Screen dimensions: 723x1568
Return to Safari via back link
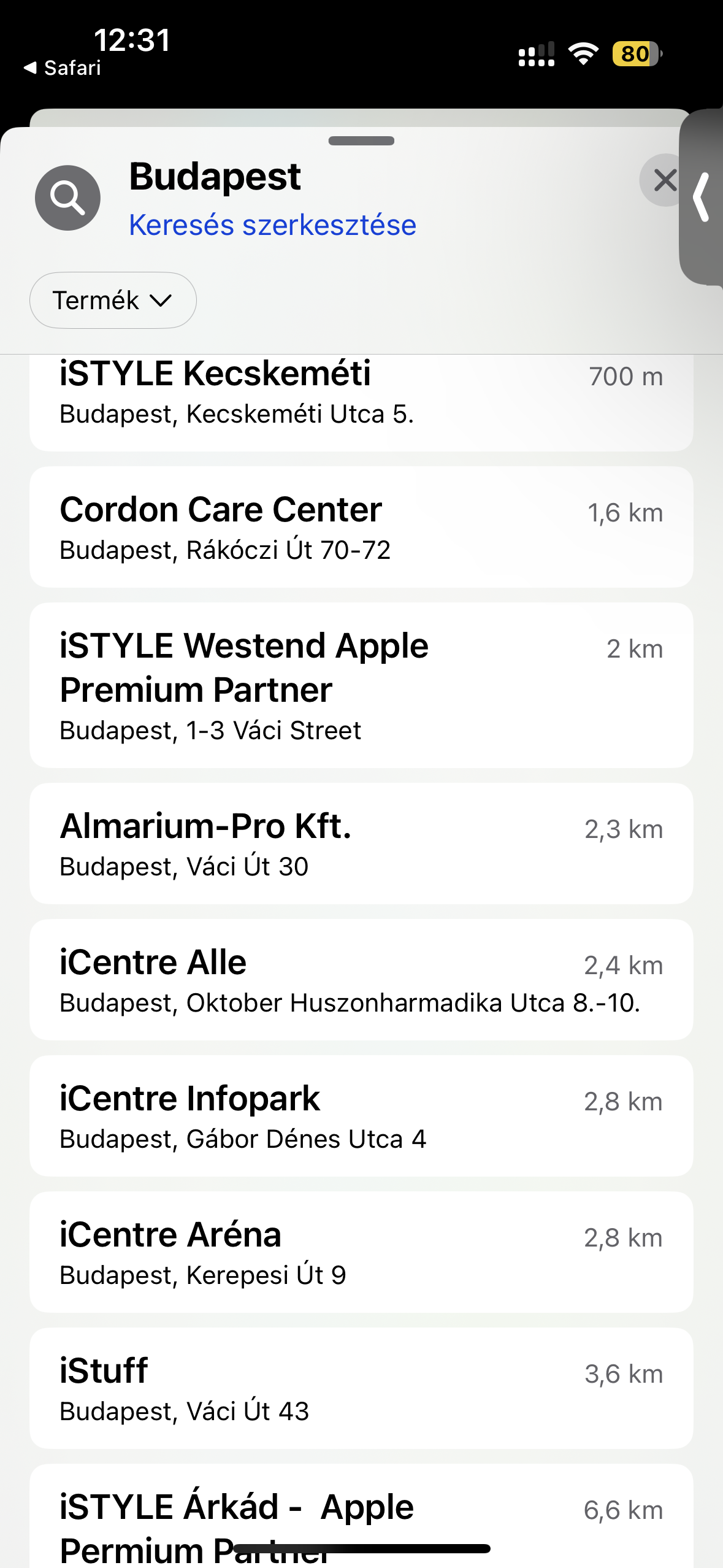(x=62, y=67)
